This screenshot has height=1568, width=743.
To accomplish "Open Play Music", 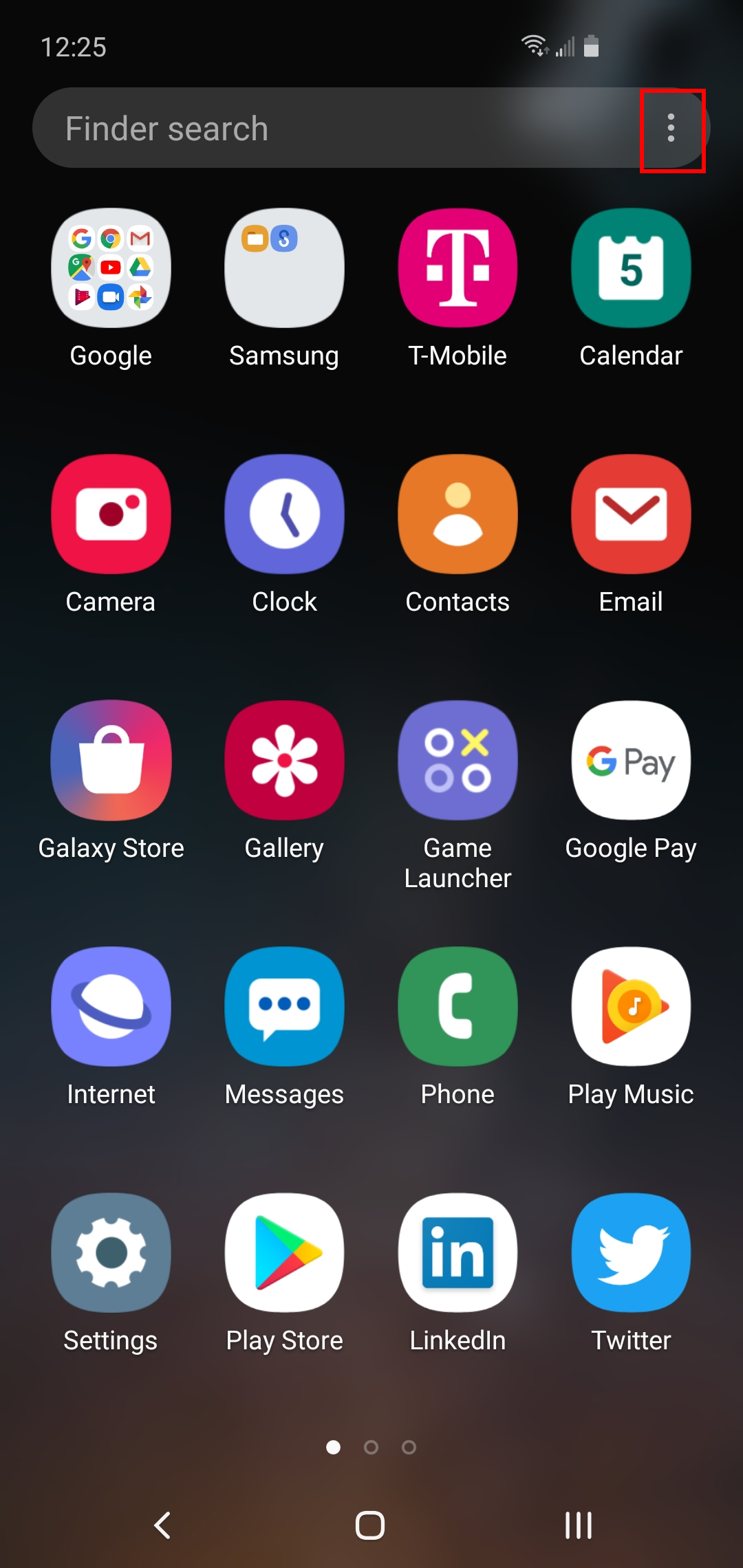I will pyautogui.click(x=631, y=1007).
